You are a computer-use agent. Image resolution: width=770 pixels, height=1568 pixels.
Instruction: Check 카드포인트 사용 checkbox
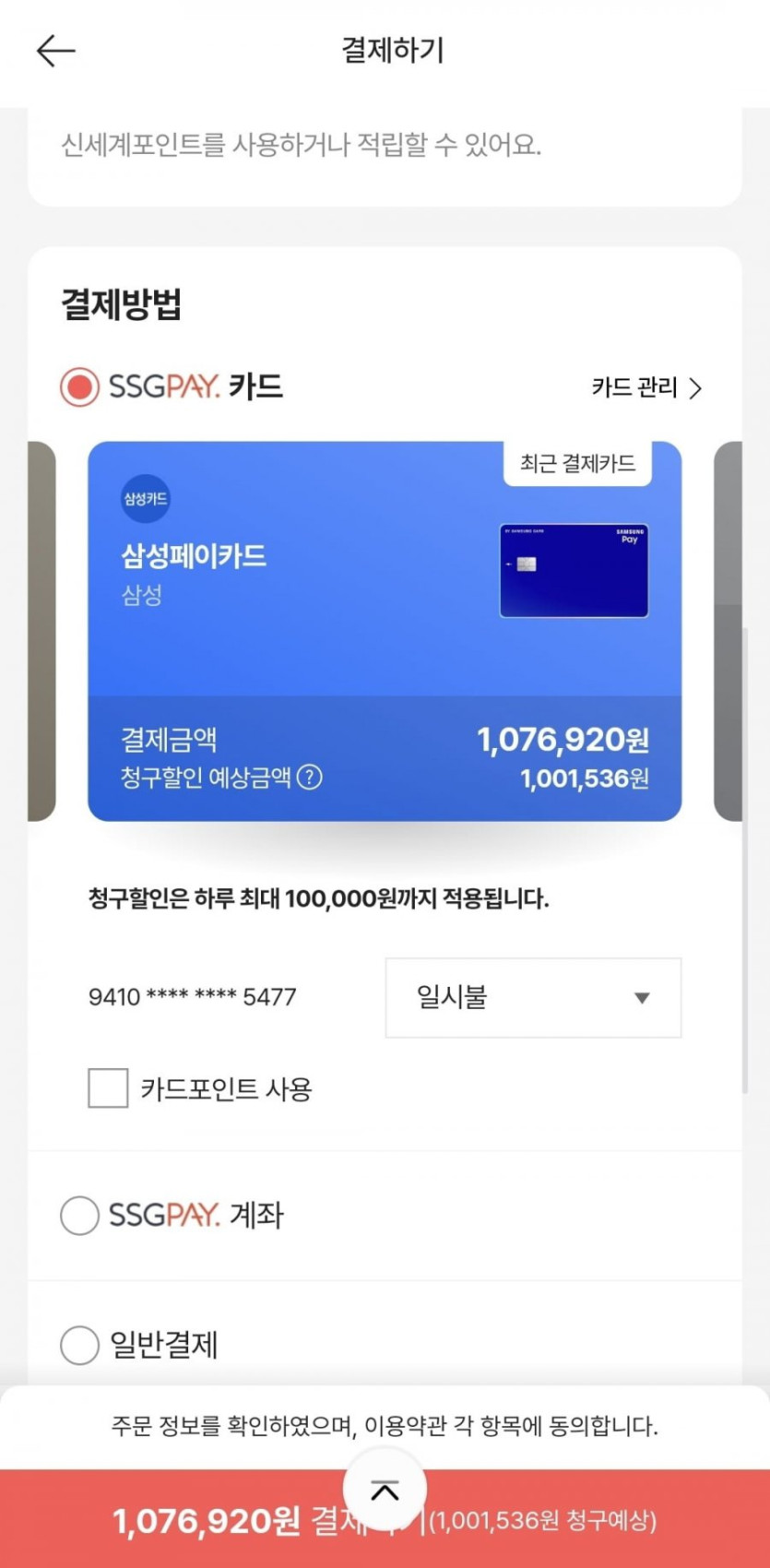pyautogui.click(x=108, y=1088)
